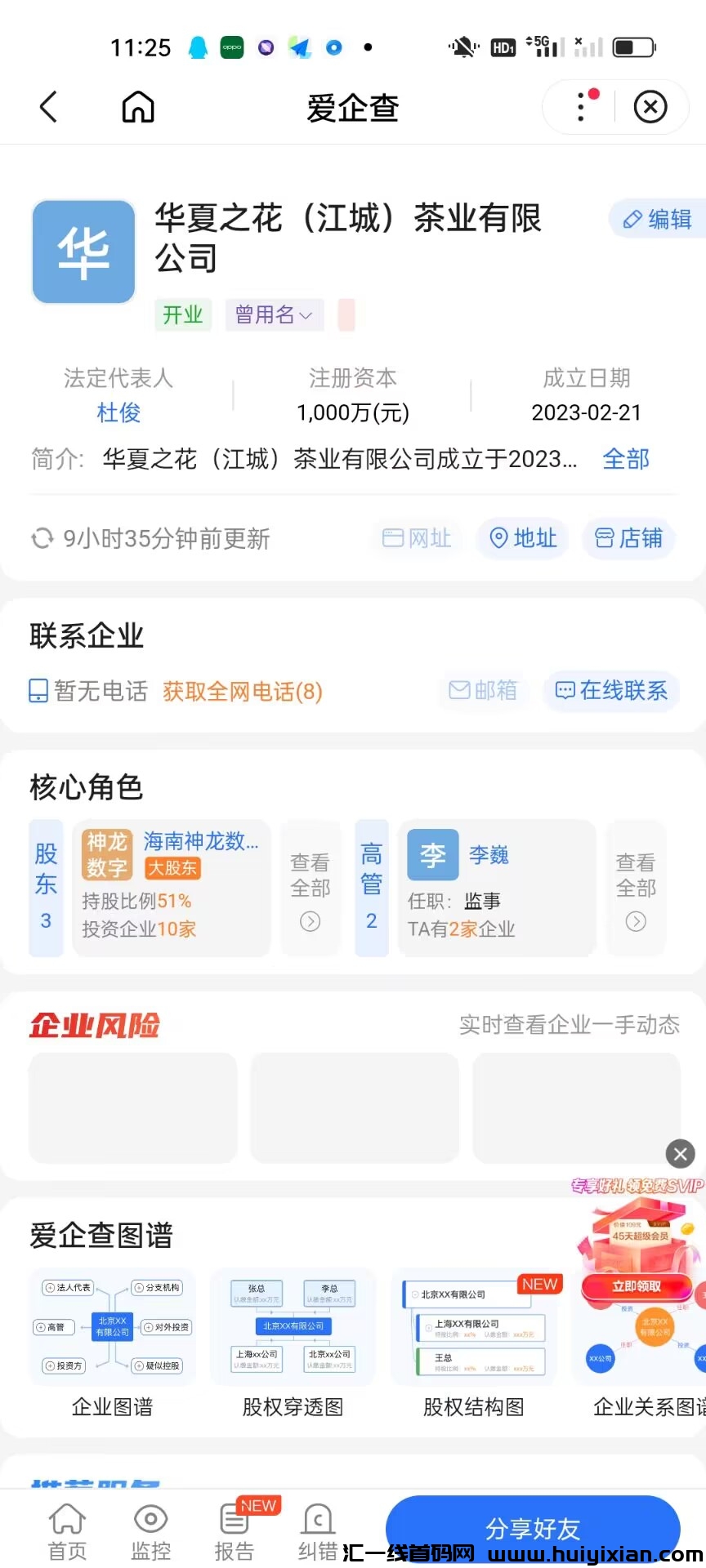The width and height of the screenshot is (706, 1568).
Task: Tap the home icon in top bar
Action: tap(137, 106)
